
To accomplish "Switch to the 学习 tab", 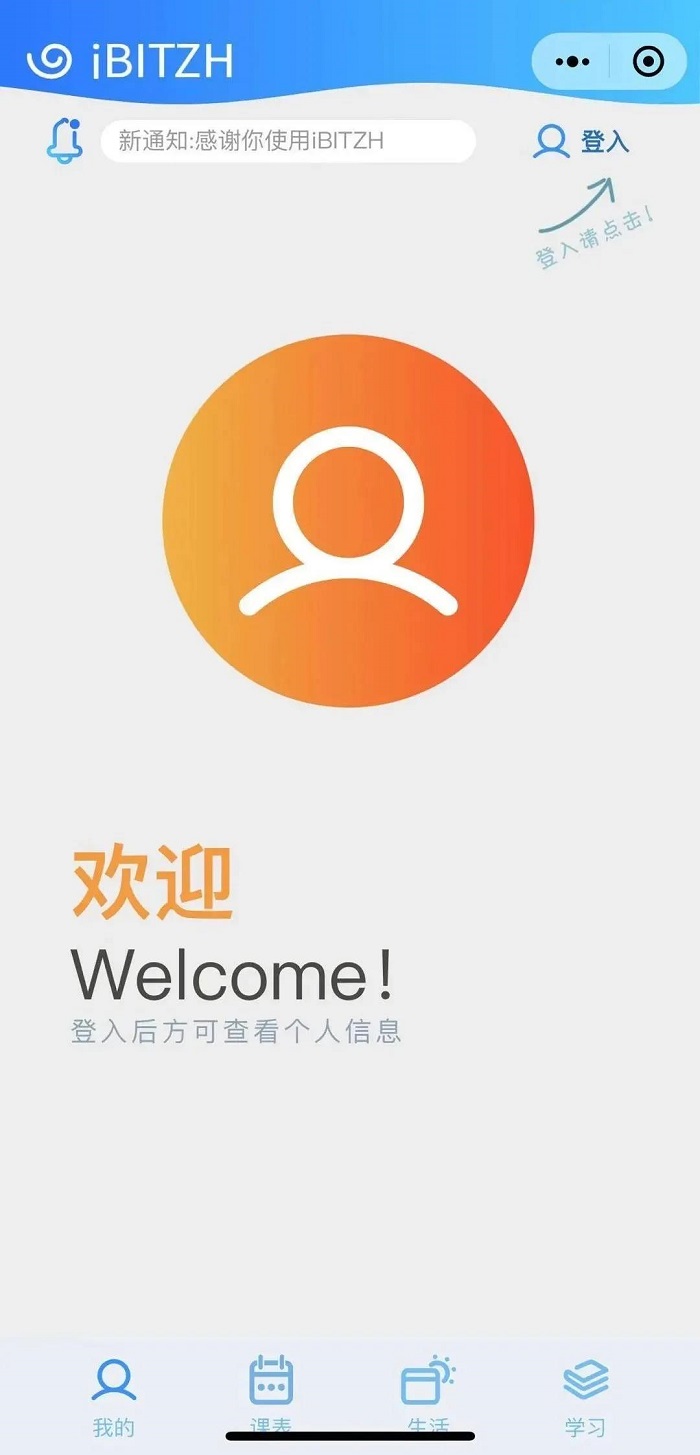I will tap(585, 1395).
